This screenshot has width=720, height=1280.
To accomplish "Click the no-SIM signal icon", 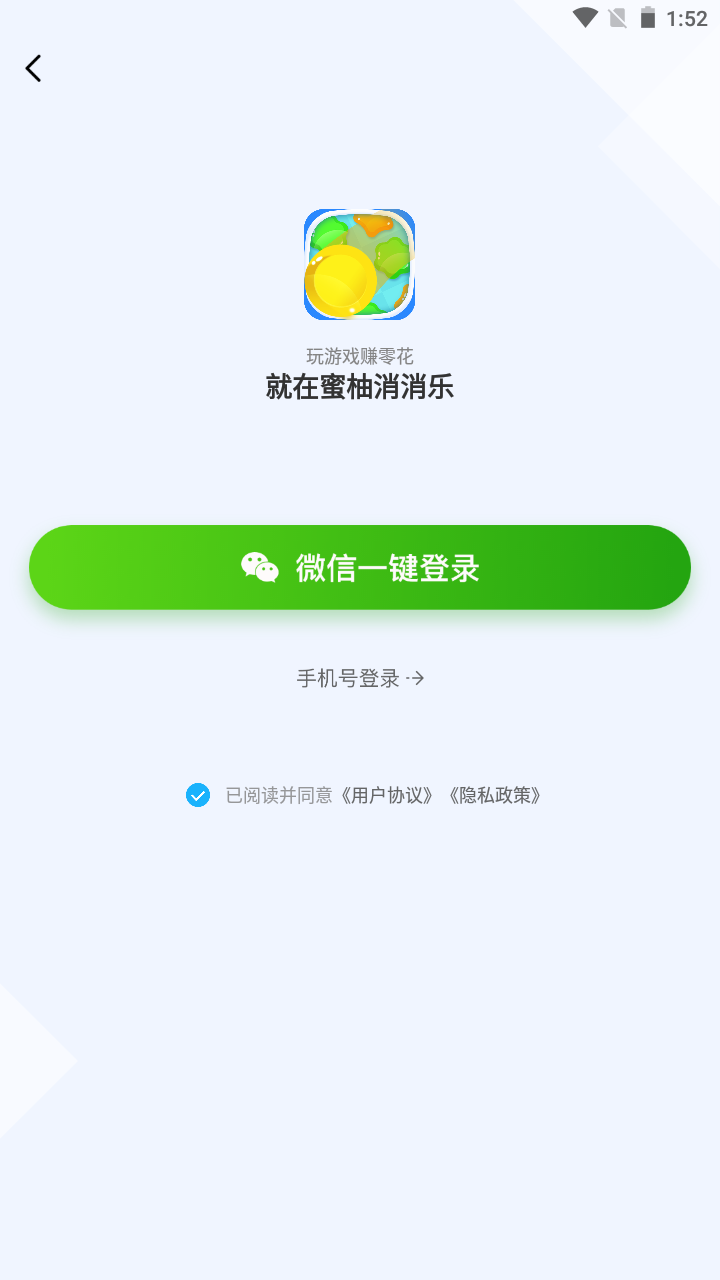I will click(x=617, y=16).
